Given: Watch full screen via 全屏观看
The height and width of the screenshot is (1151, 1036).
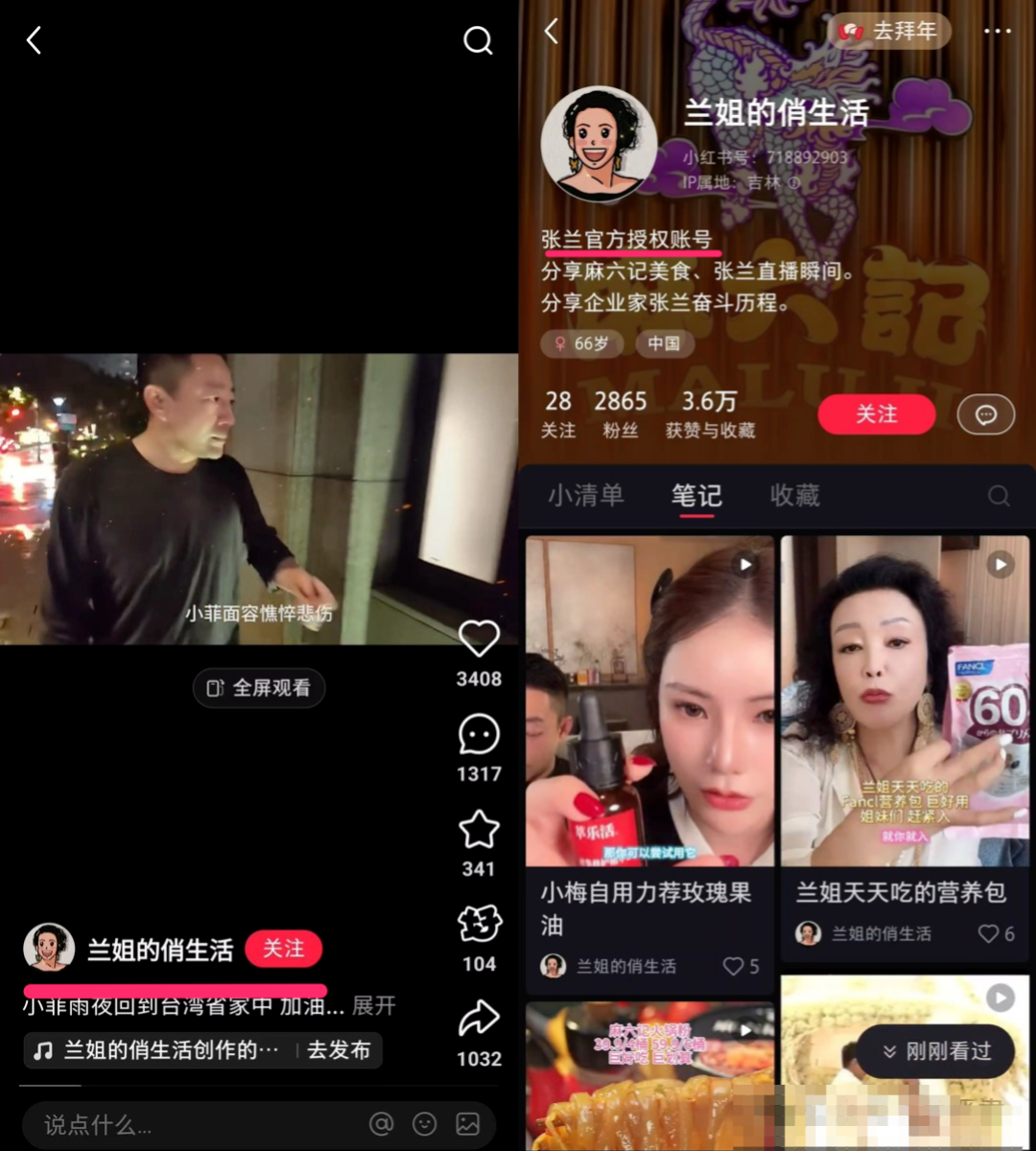Looking at the screenshot, I should click(x=258, y=688).
